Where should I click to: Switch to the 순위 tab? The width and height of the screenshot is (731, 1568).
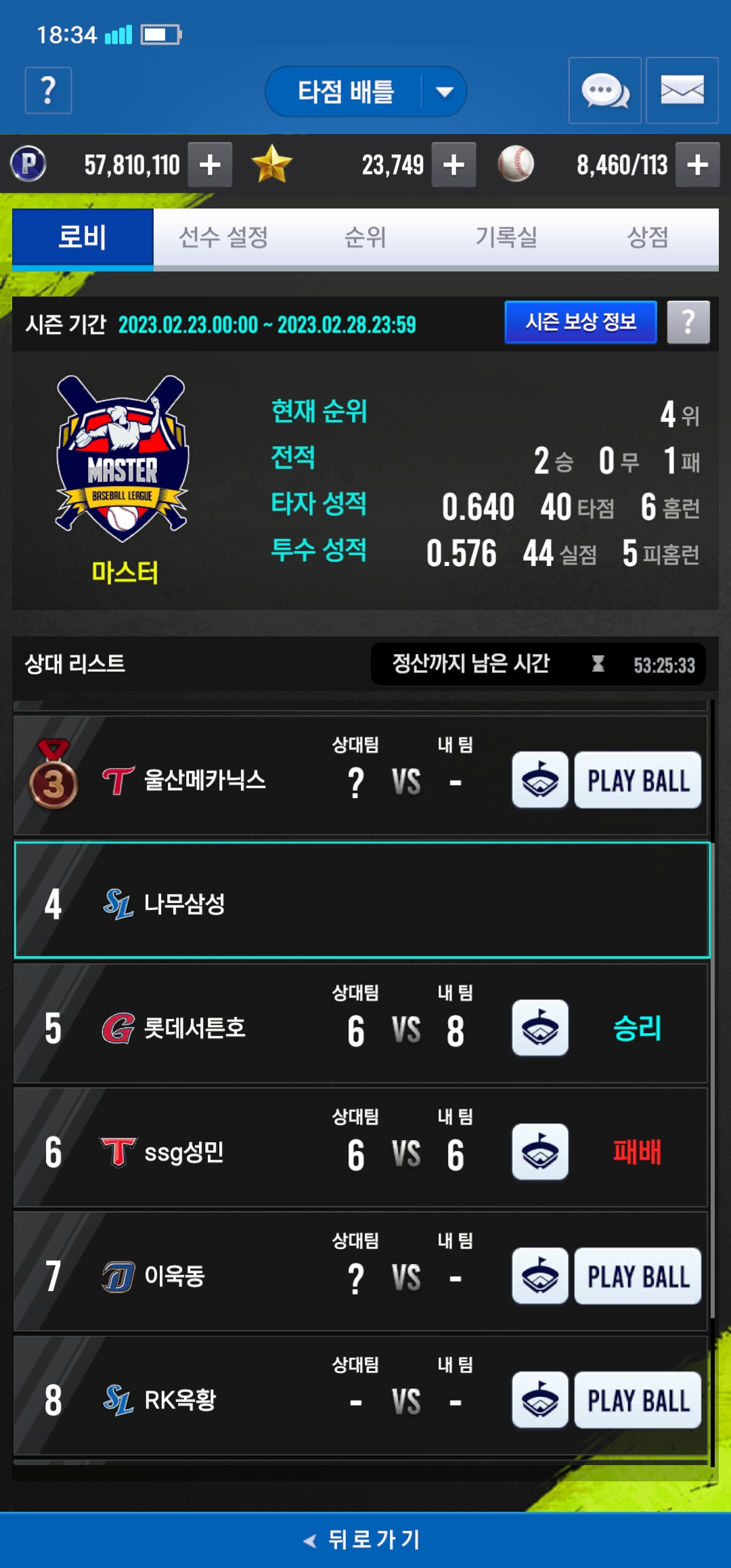coord(365,238)
